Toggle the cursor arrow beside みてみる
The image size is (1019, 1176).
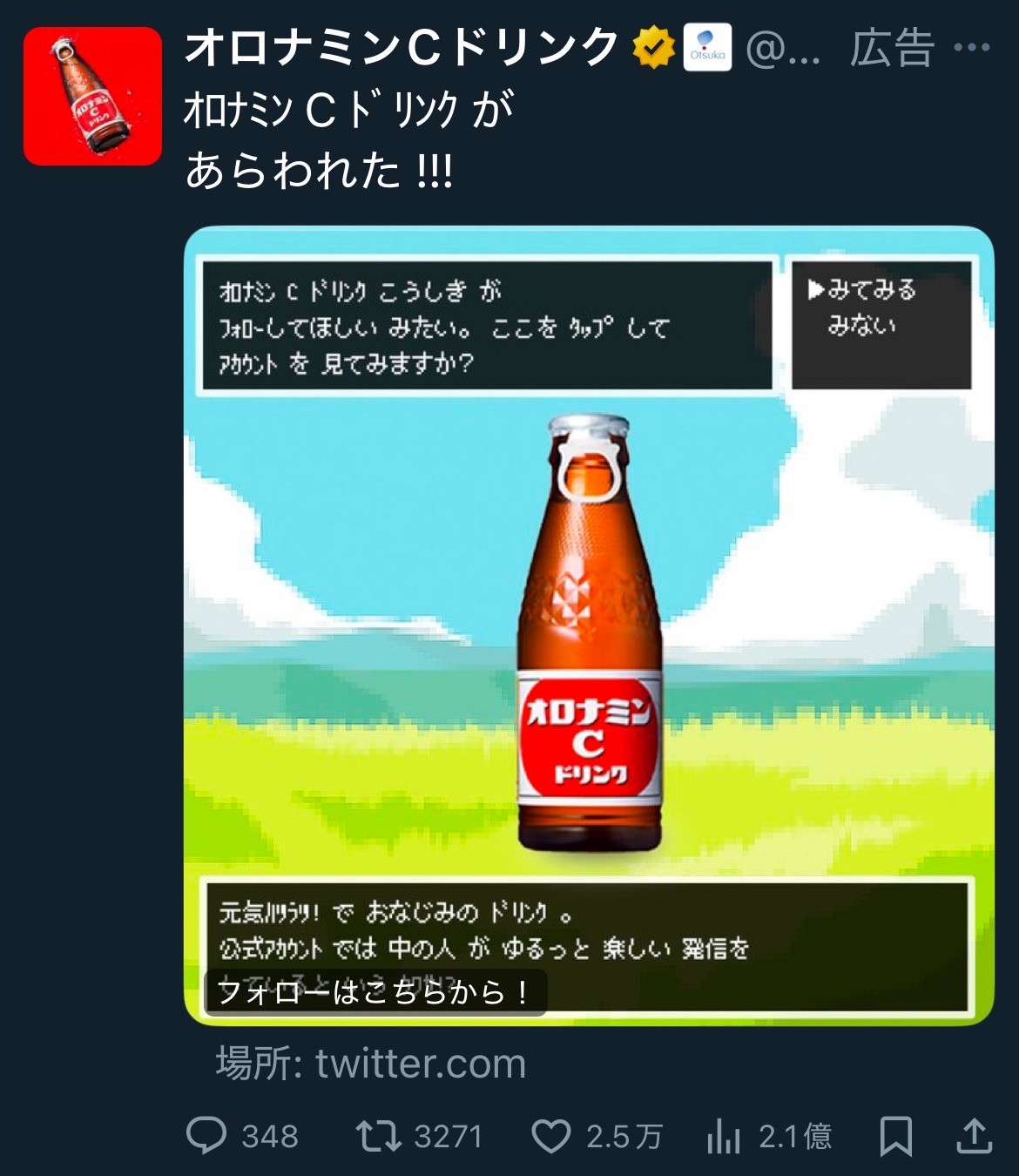[817, 291]
